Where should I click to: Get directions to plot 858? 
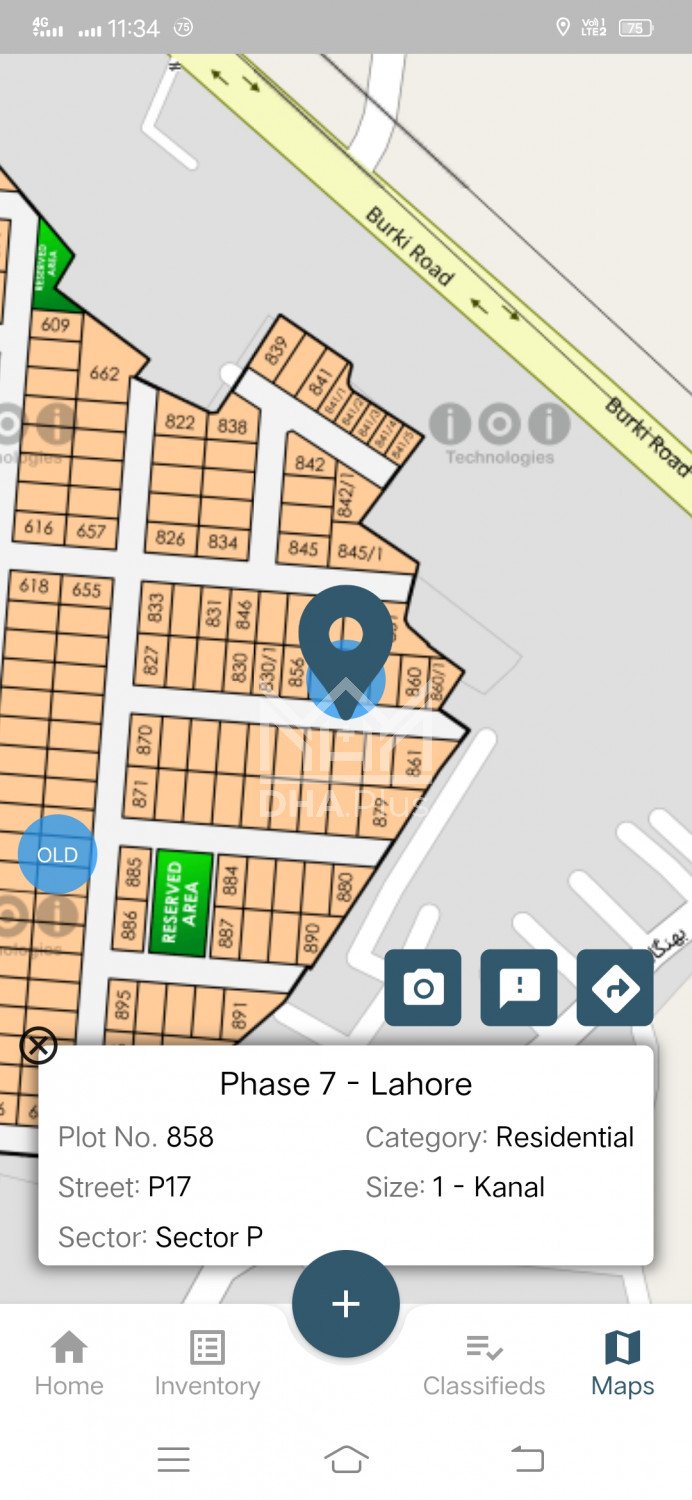point(615,988)
